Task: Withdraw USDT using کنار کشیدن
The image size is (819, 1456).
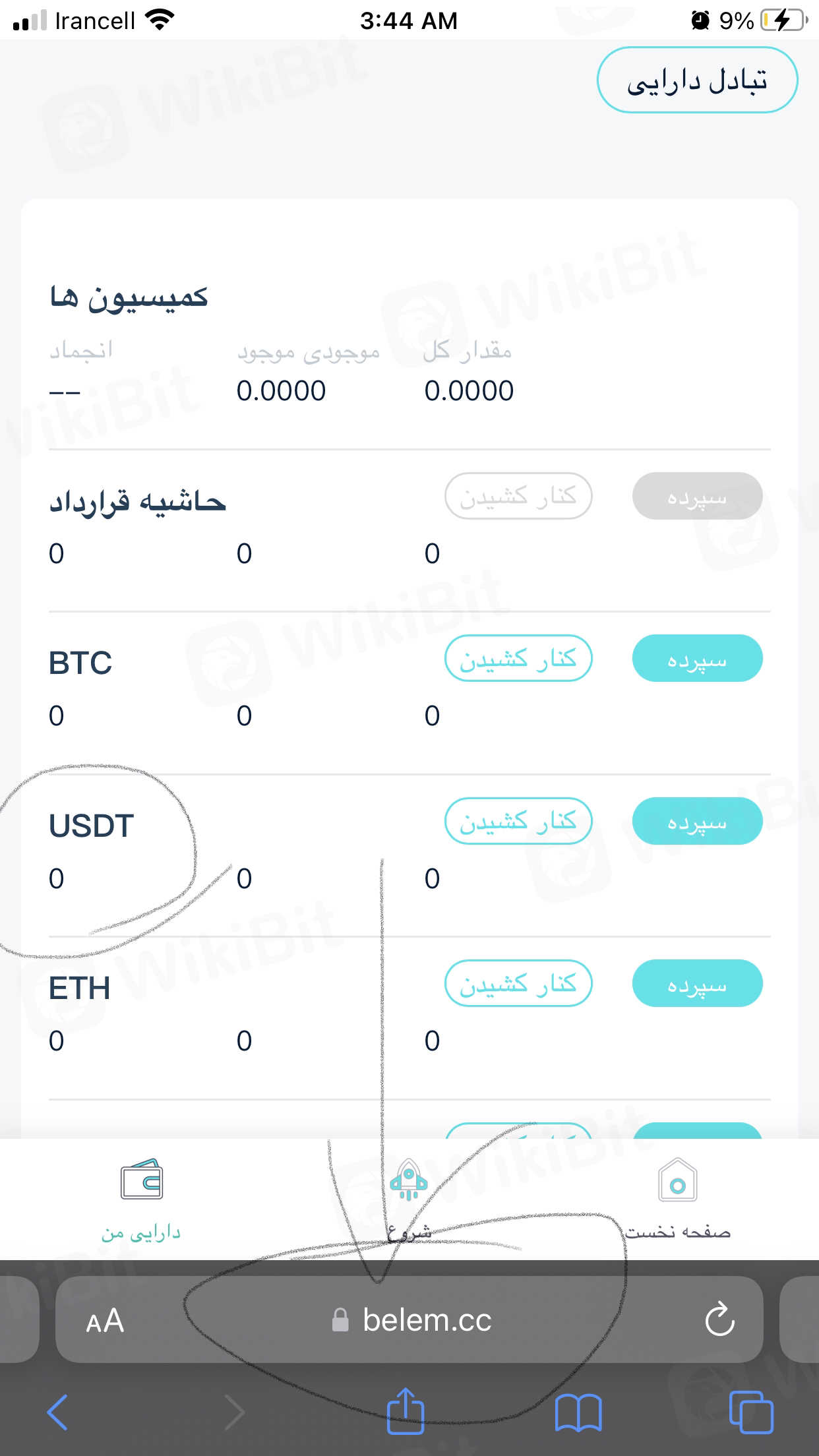Action: click(518, 822)
